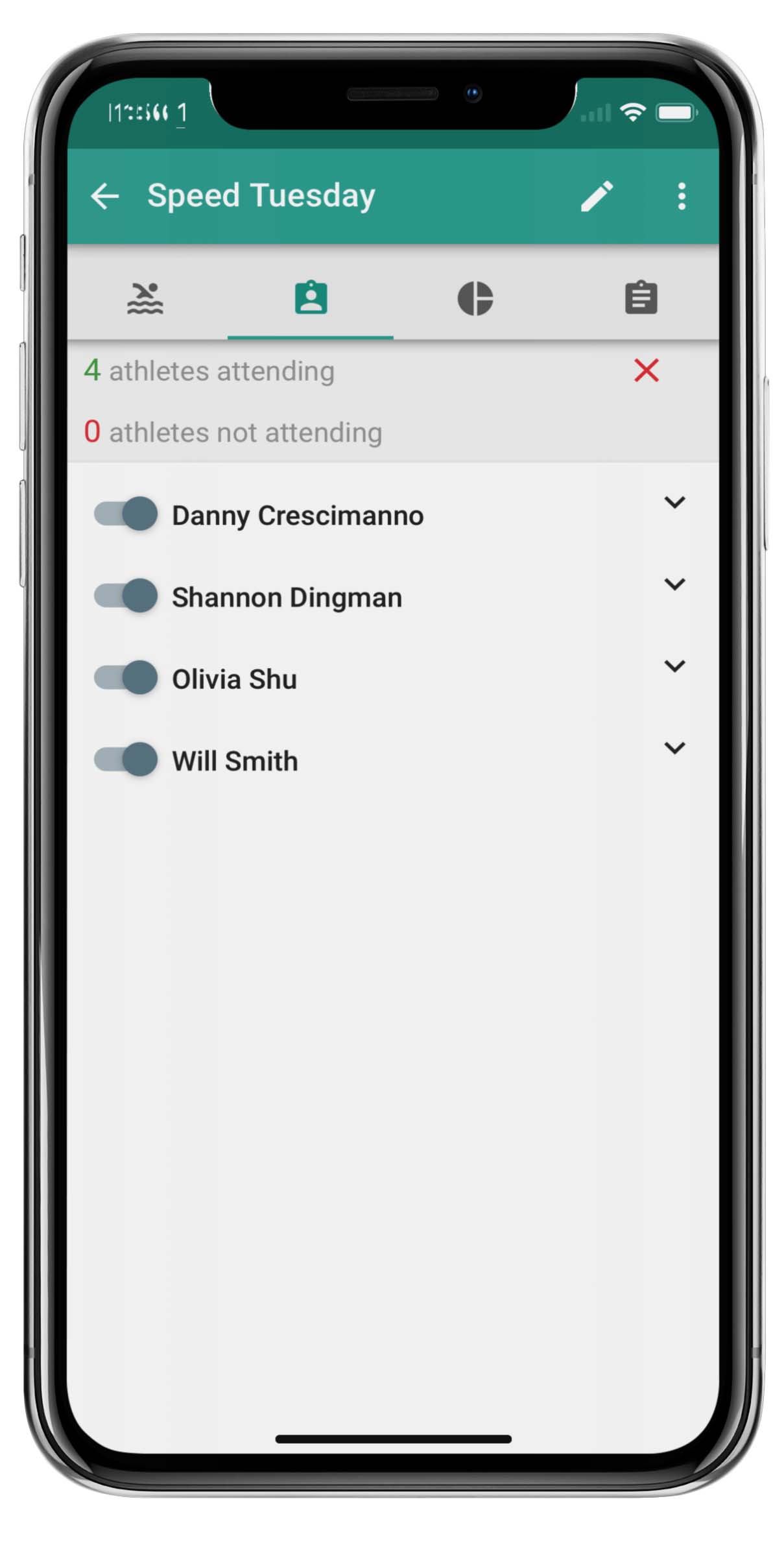784x1549 pixels.
Task: Open the pie chart tab
Action: (475, 299)
